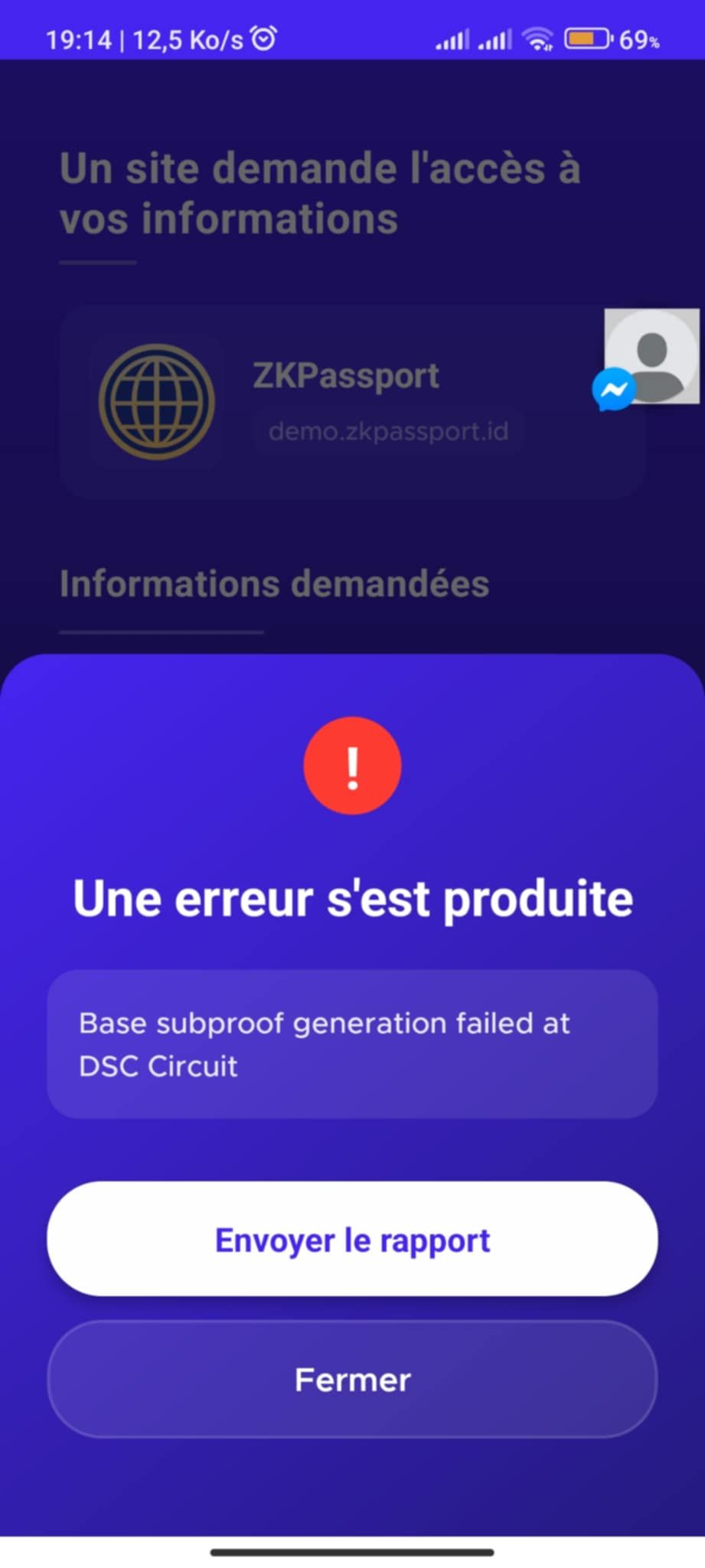The height and width of the screenshot is (1568, 705).
Task: Tap Envoyer le rapport button
Action: coord(352,1238)
